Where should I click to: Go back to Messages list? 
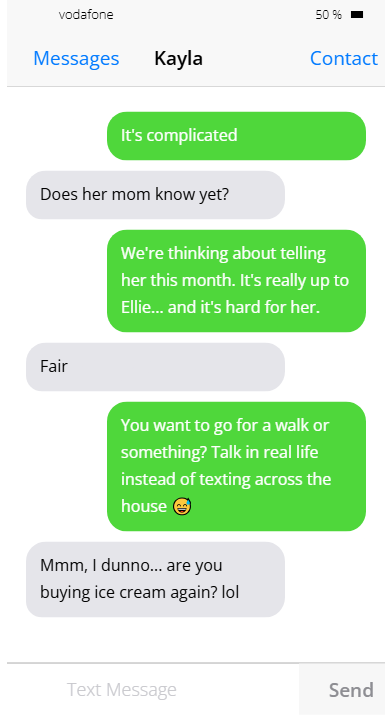click(x=76, y=59)
